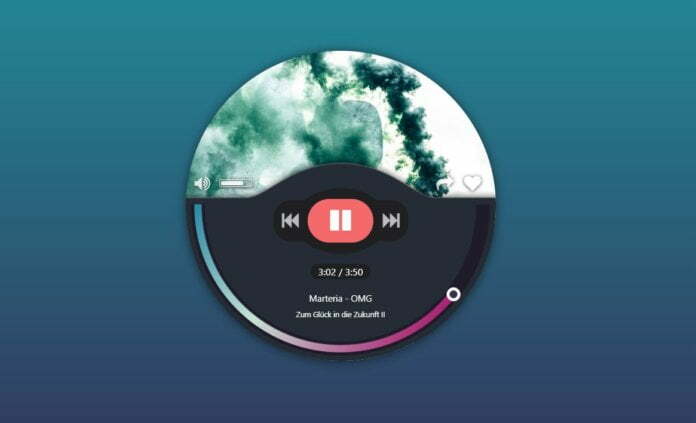Viewport: 696px width, 423px height.
Task: Like this song with the heart icon
Action: (x=472, y=183)
